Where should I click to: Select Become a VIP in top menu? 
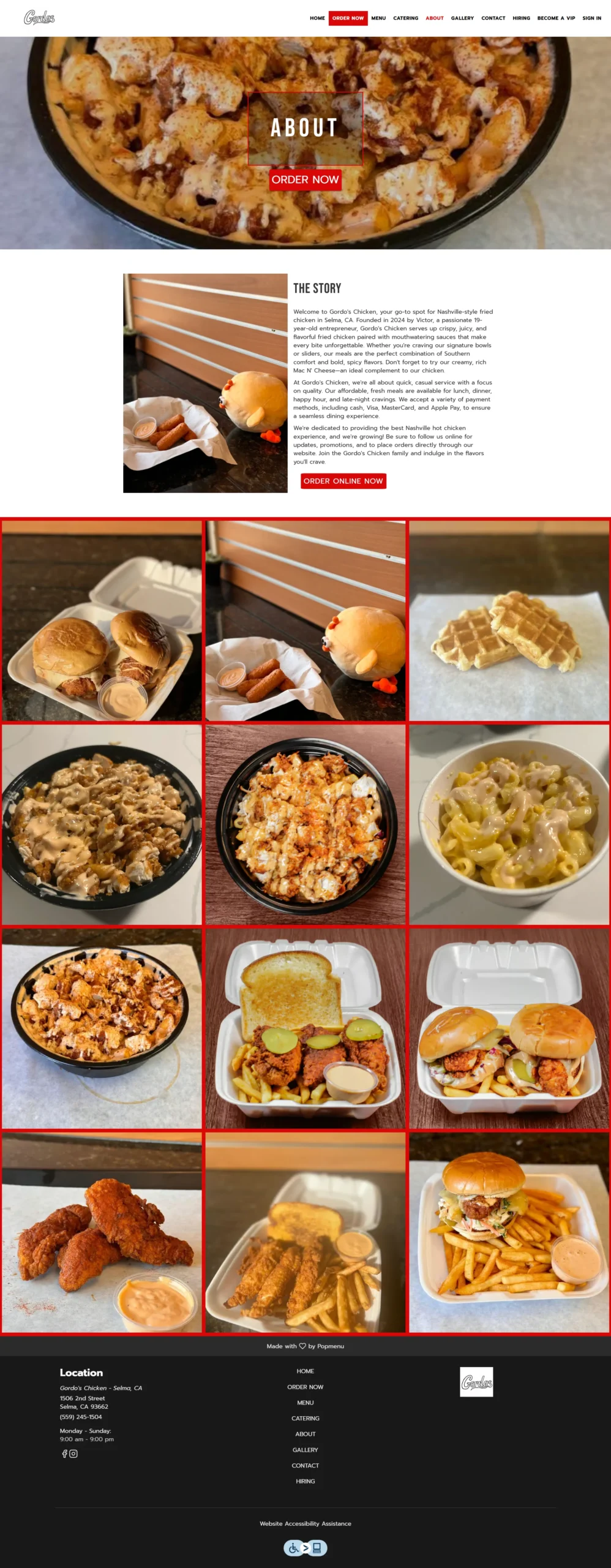click(556, 18)
